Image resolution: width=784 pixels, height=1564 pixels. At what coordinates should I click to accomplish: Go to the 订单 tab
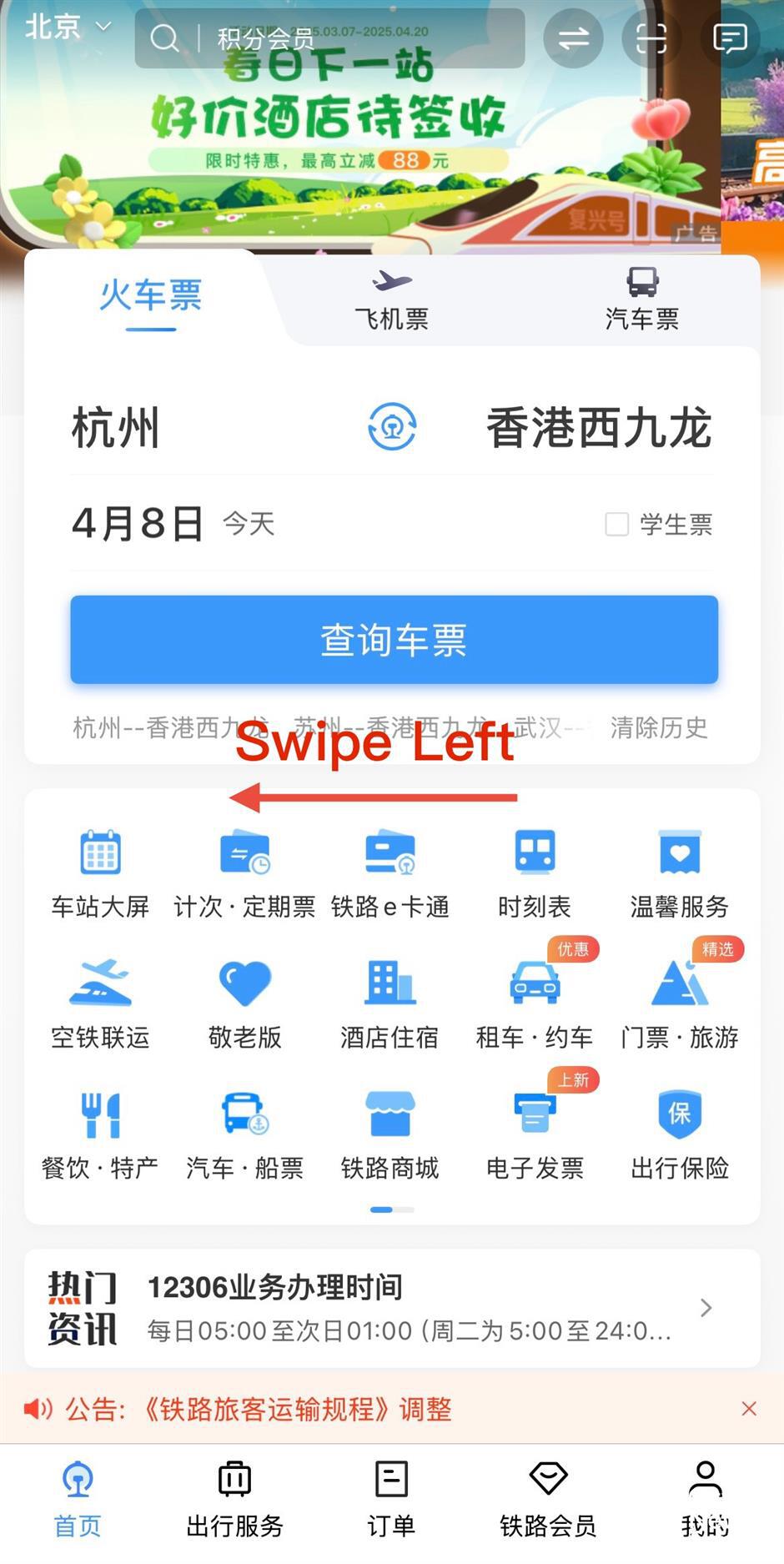(x=391, y=1499)
